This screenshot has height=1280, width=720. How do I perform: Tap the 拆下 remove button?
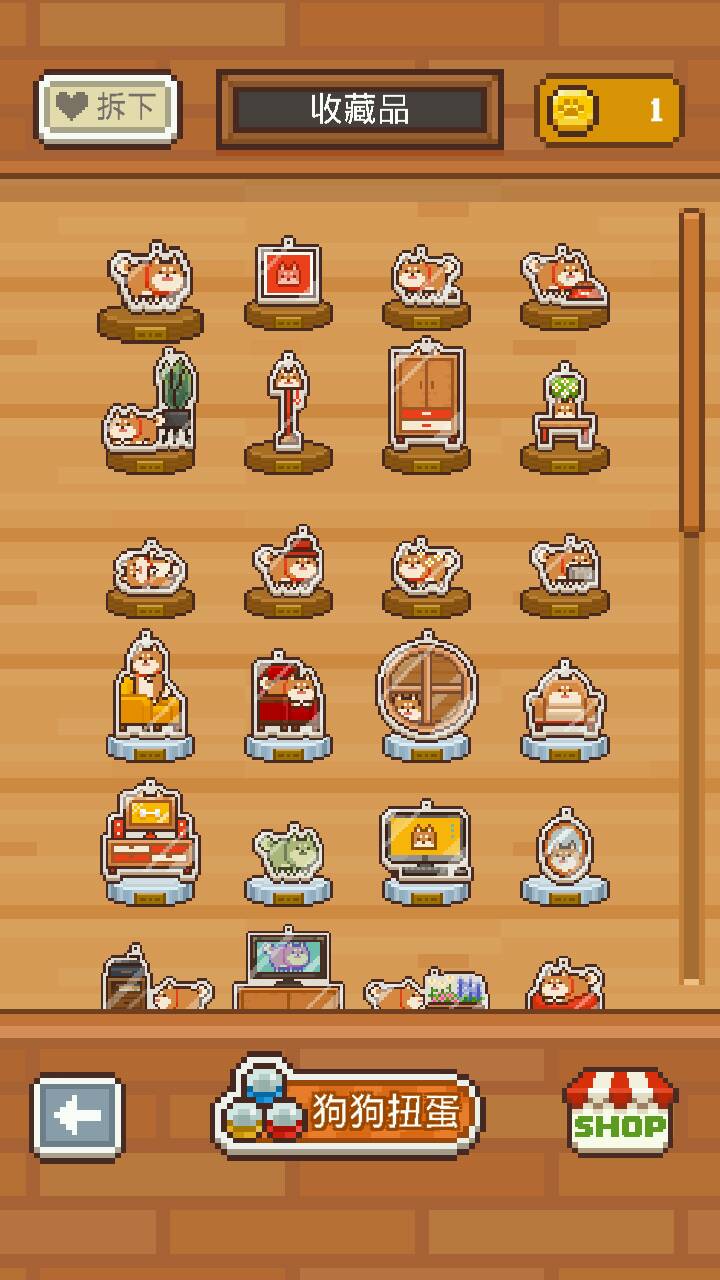pyautogui.click(x=108, y=106)
